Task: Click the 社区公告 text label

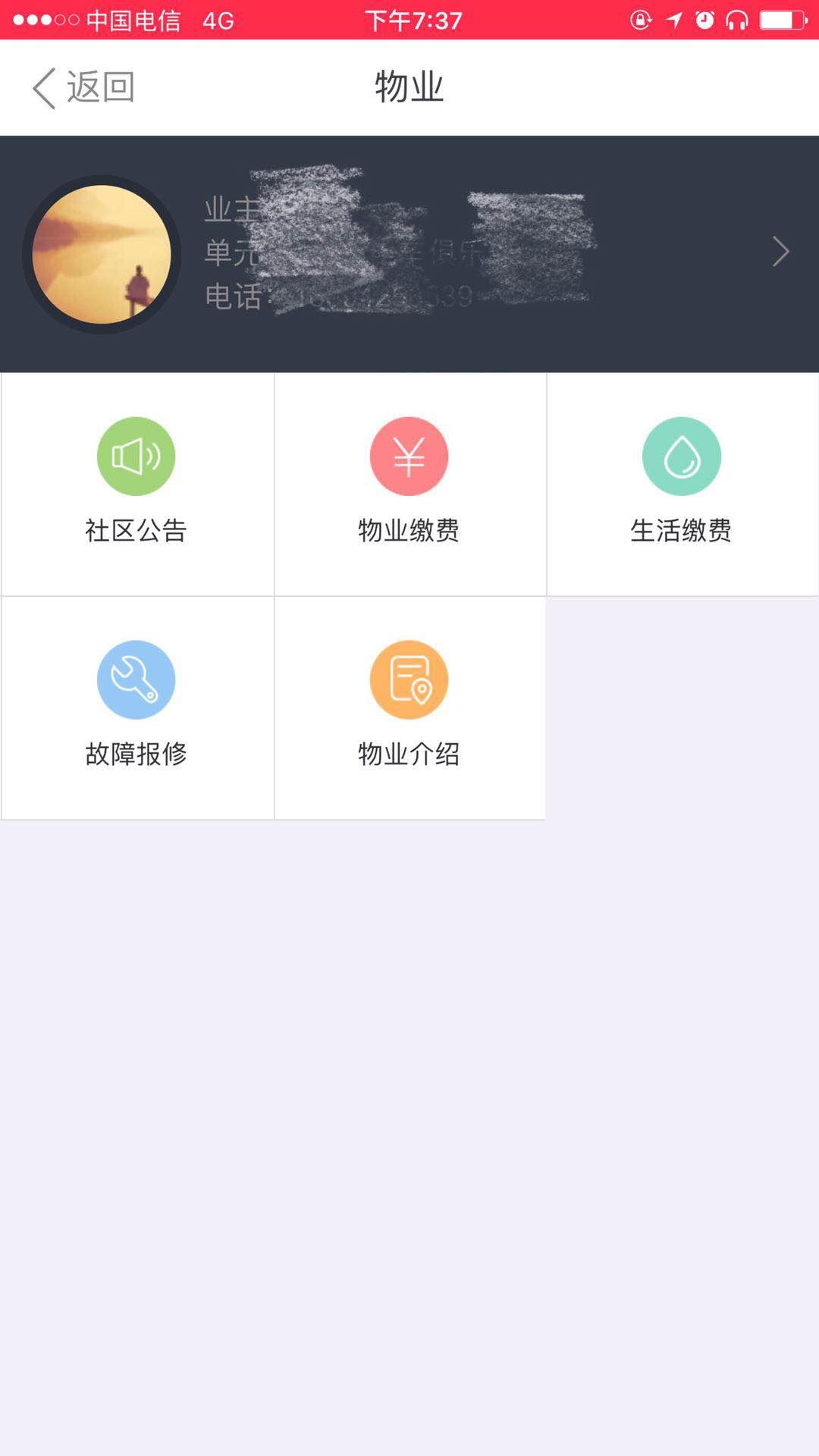Action: tap(136, 531)
